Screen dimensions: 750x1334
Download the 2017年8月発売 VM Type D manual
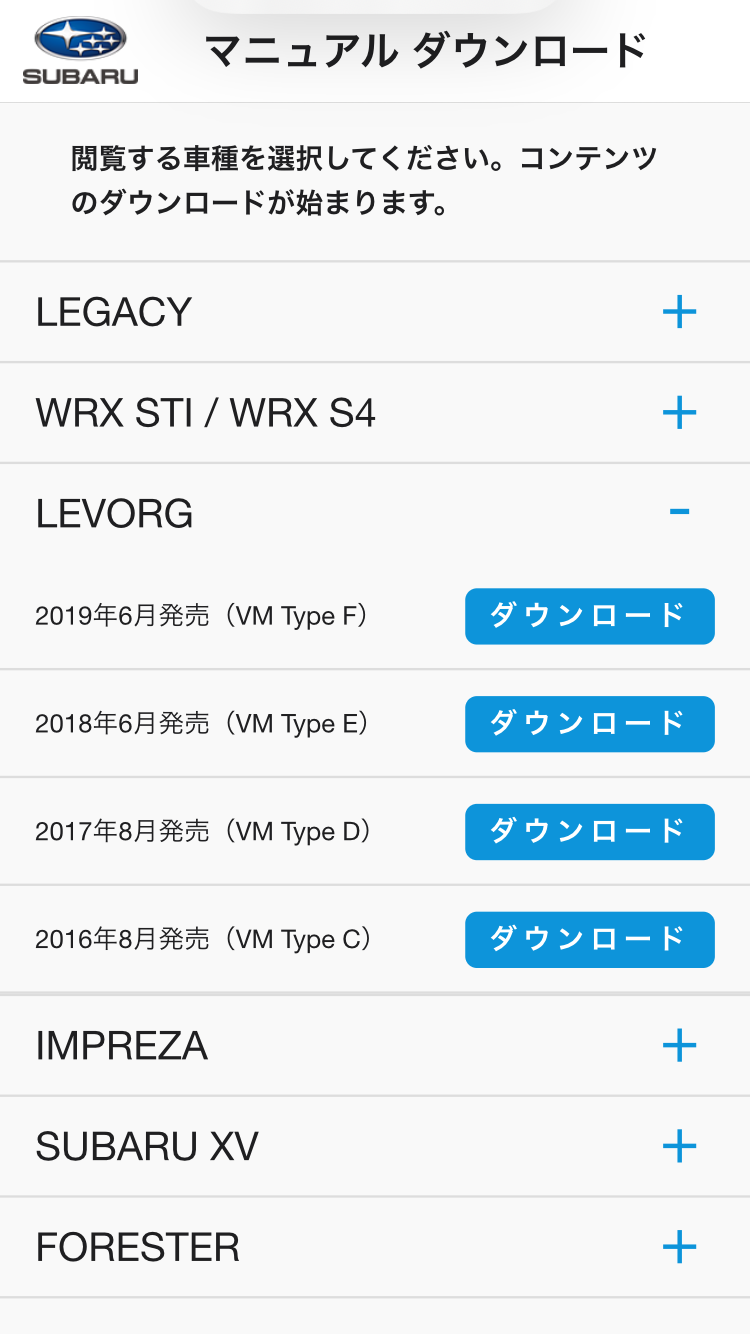coord(589,832)
